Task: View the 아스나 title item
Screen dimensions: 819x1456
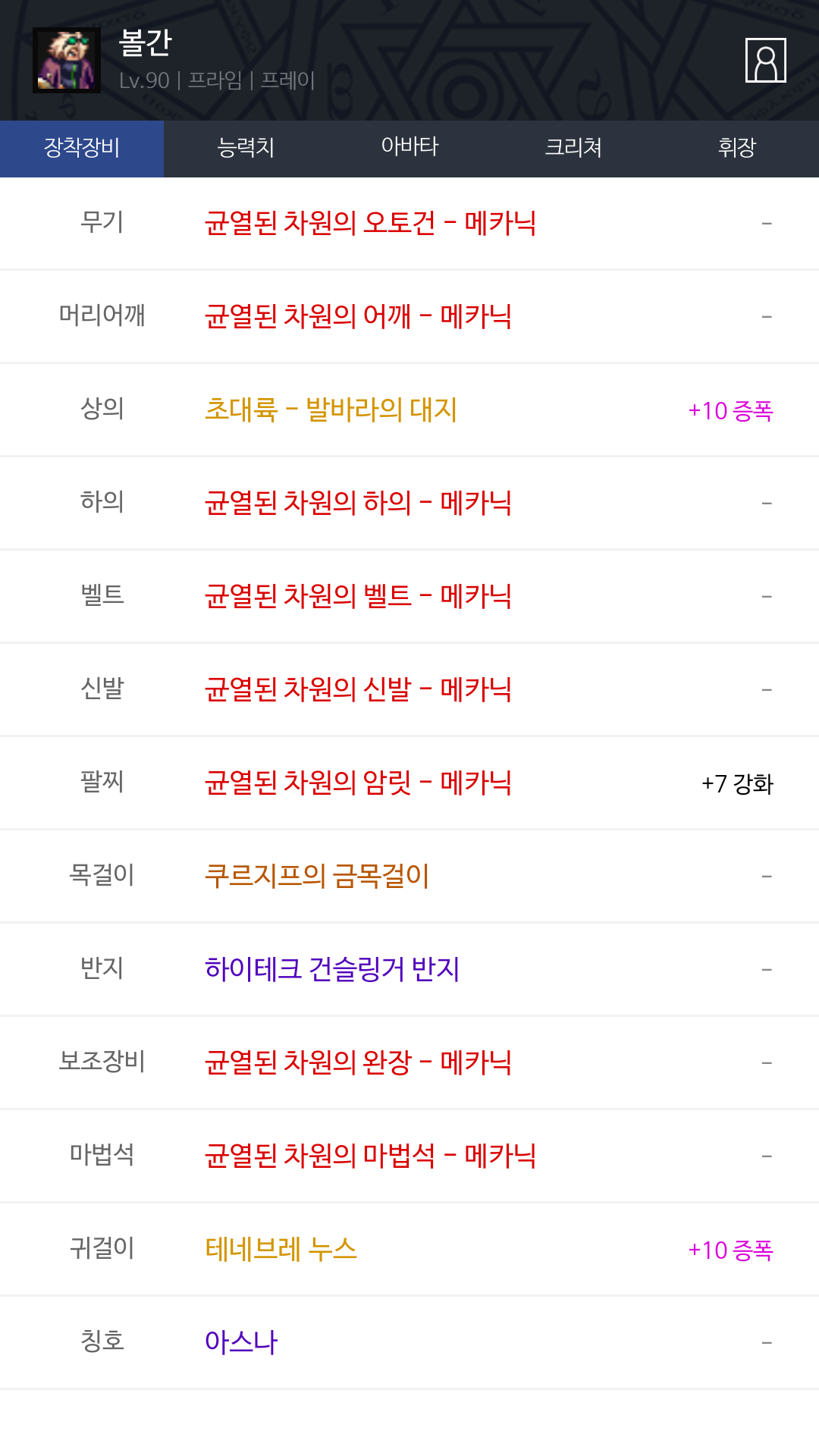Action: 241,1342
